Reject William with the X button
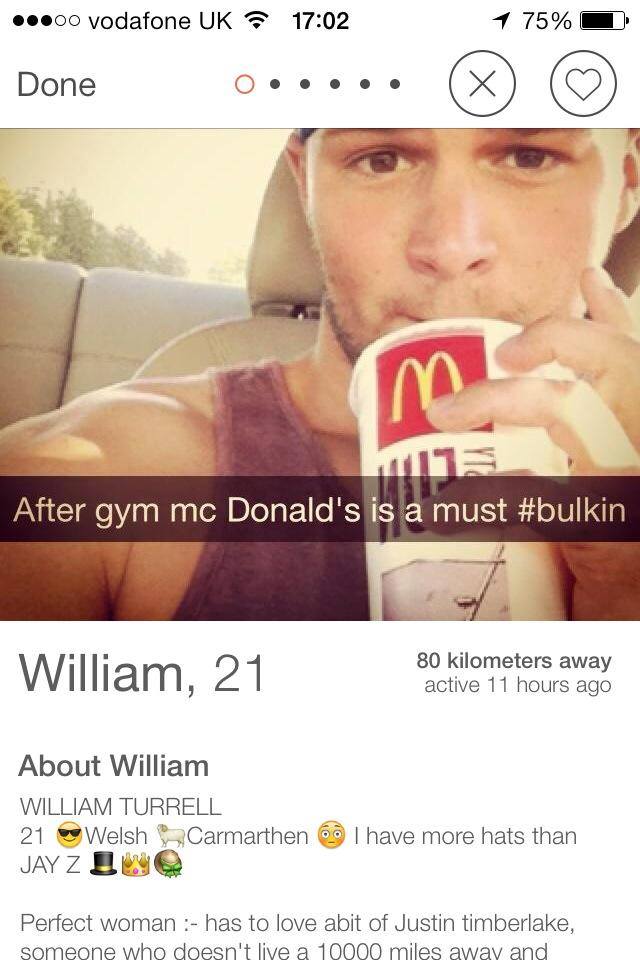 click(x=482, y=85)
